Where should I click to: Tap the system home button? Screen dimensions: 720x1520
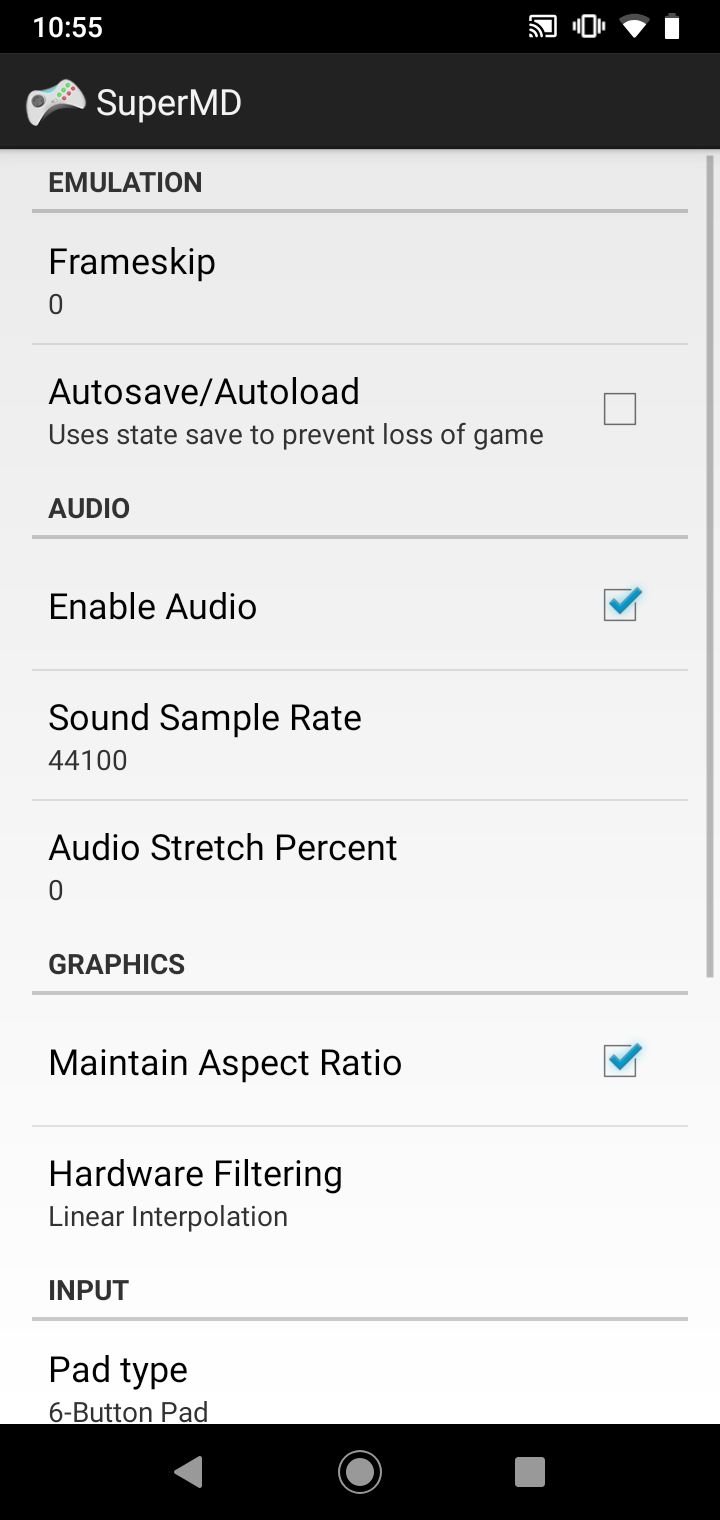pyautogui.click(x=360, y=1471)
